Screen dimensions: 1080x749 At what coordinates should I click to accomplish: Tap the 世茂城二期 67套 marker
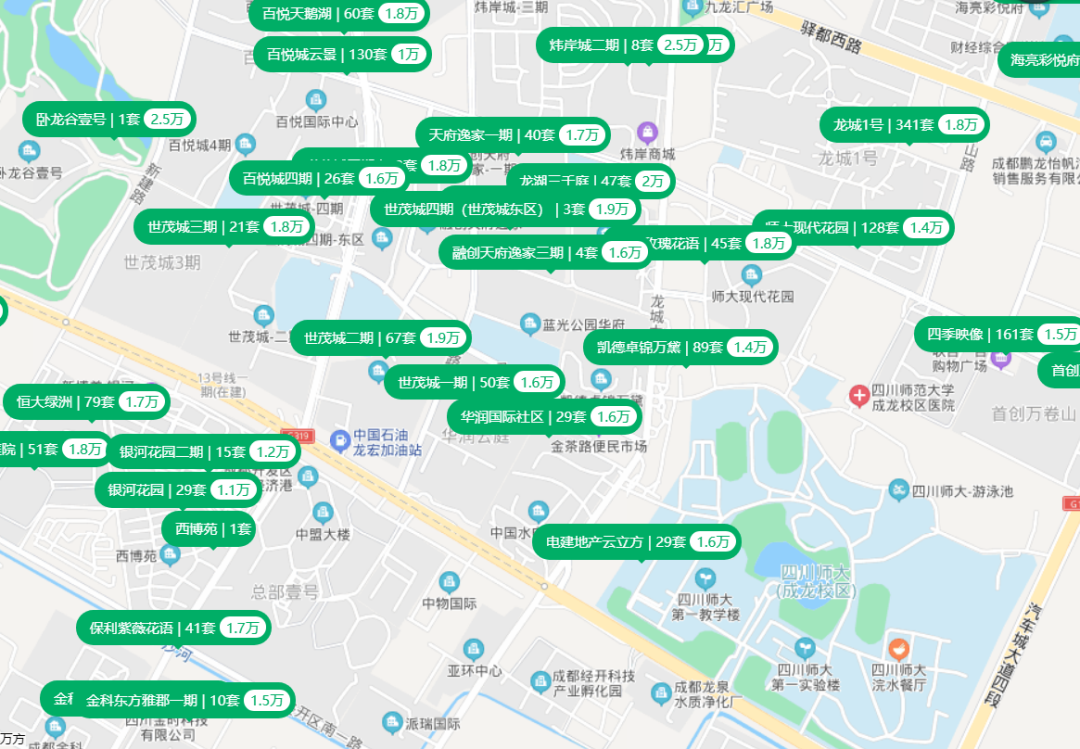[380, 338]
